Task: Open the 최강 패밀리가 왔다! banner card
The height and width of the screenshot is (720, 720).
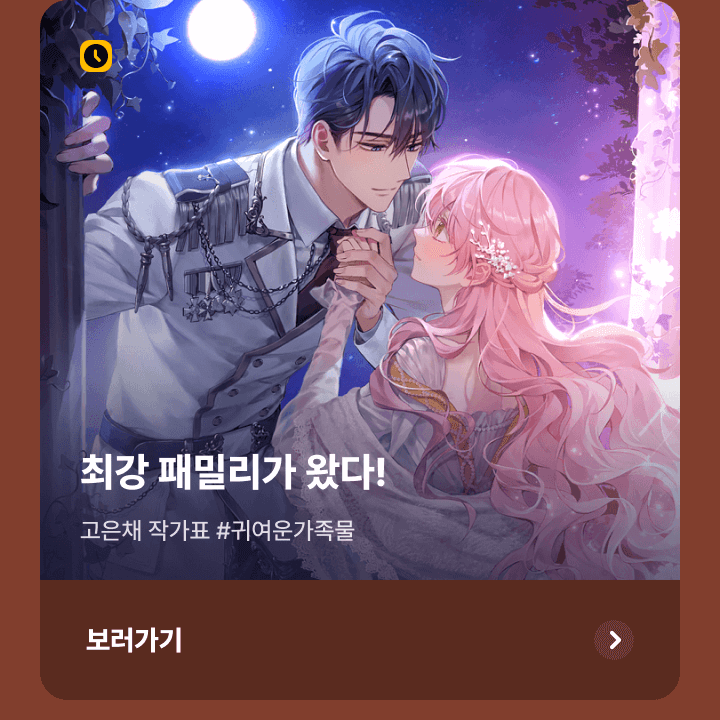Action: click(360, 300)
